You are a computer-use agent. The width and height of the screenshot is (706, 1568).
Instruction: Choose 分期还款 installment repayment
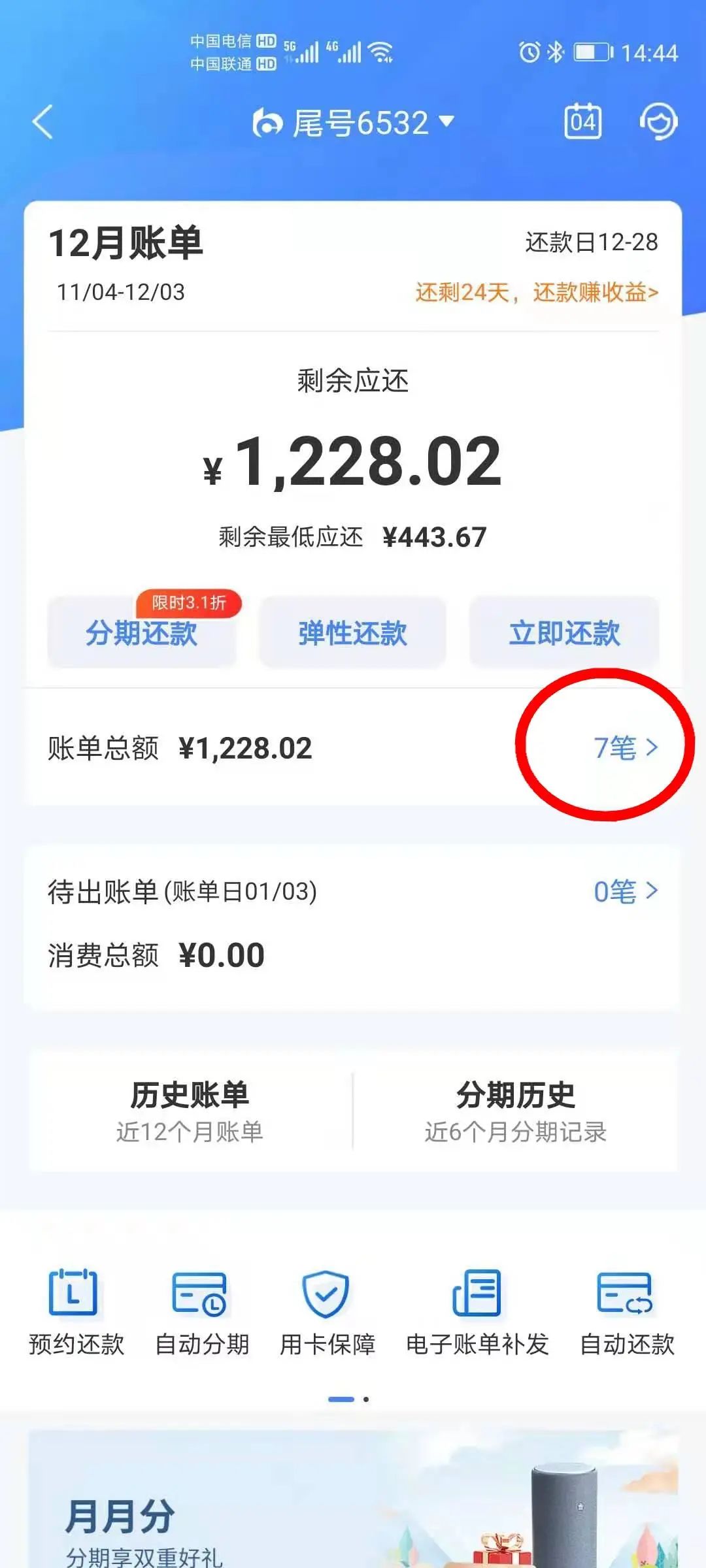[142, 632]
